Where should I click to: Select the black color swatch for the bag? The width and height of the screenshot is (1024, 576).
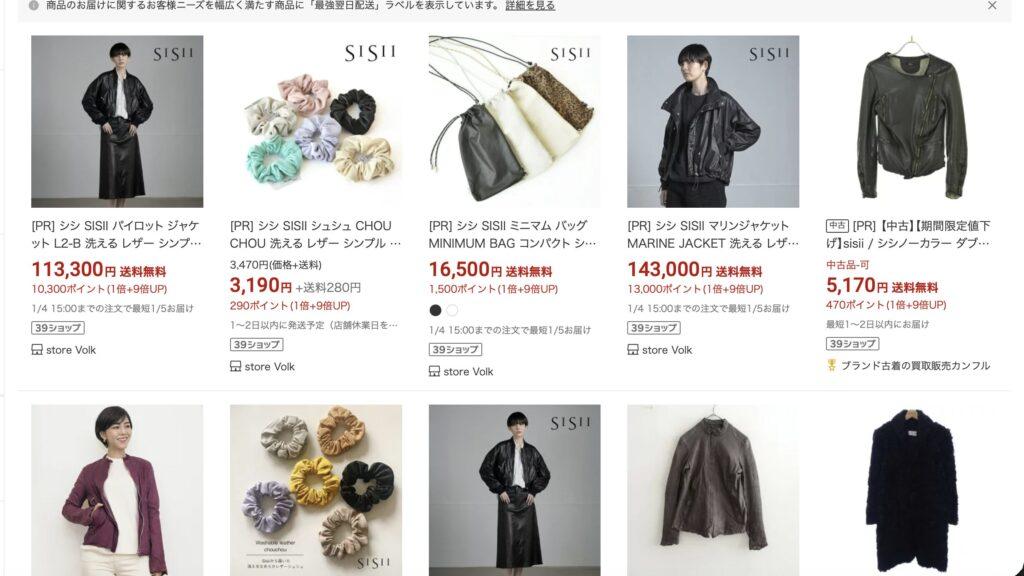435,310
